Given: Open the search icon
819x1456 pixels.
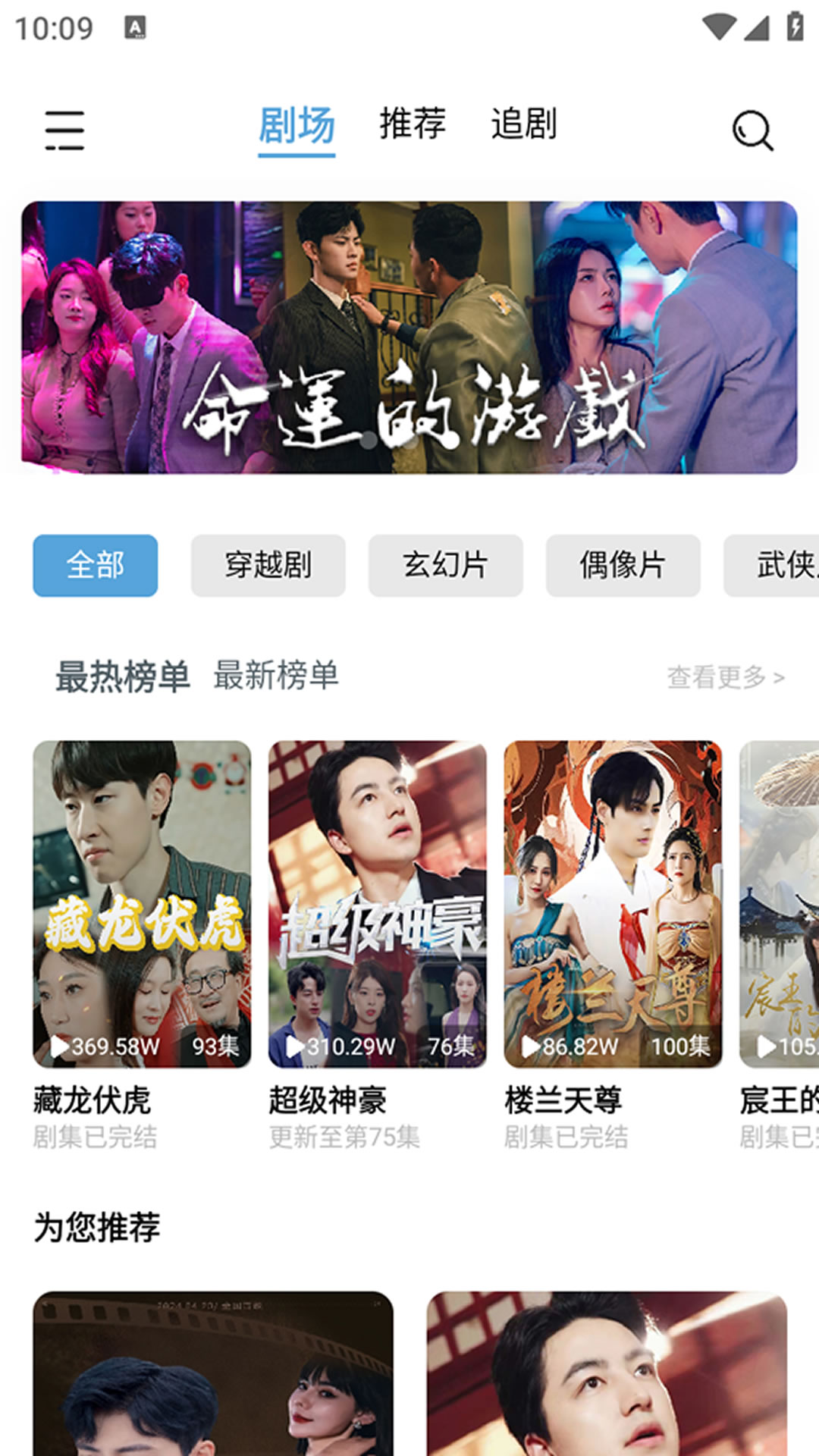Looking at the screenshot, I should pyautogui.click(x=752, y=130).
